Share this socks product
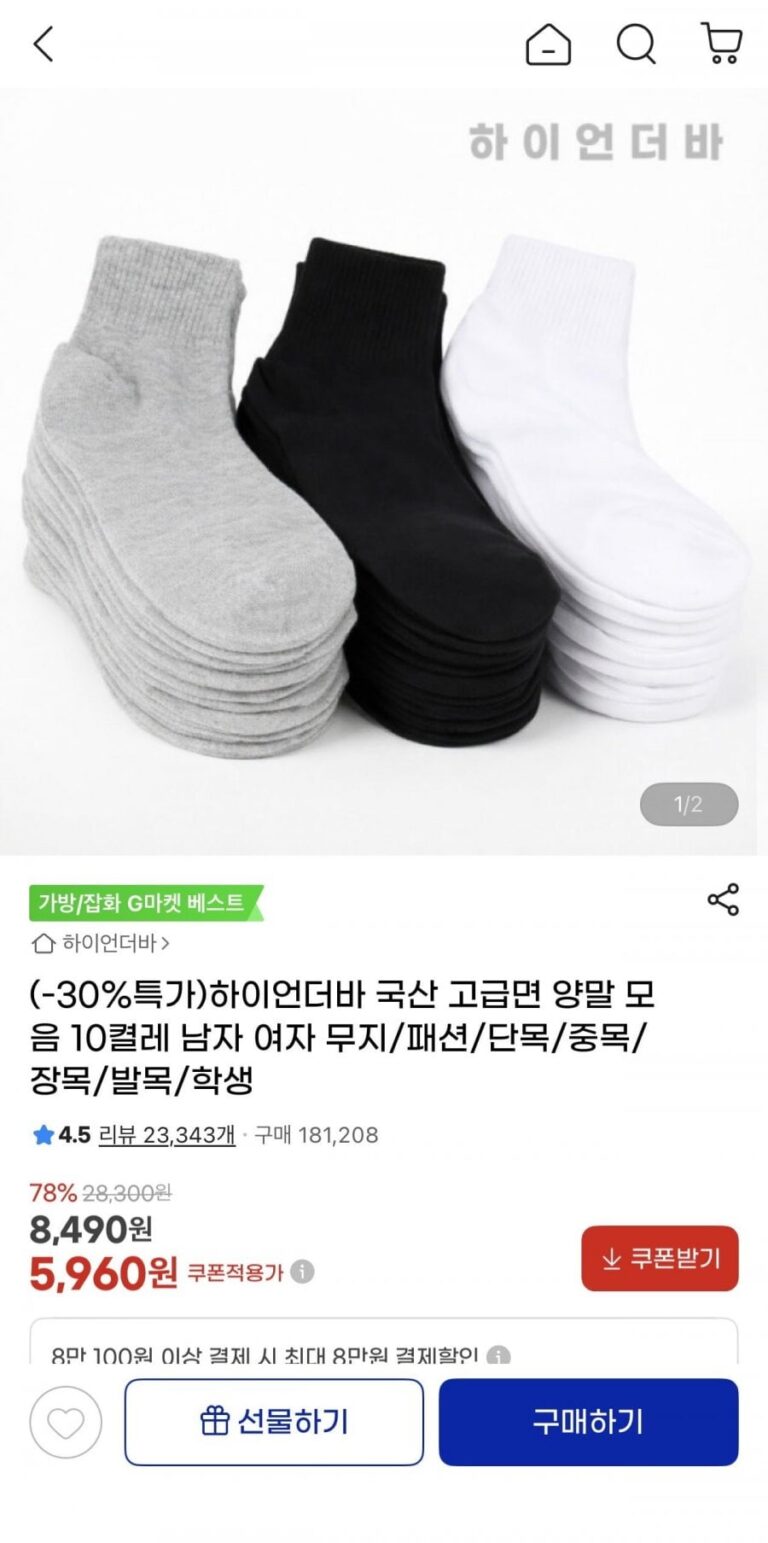This screenshot has height=1543, width=768. (723, 899)
